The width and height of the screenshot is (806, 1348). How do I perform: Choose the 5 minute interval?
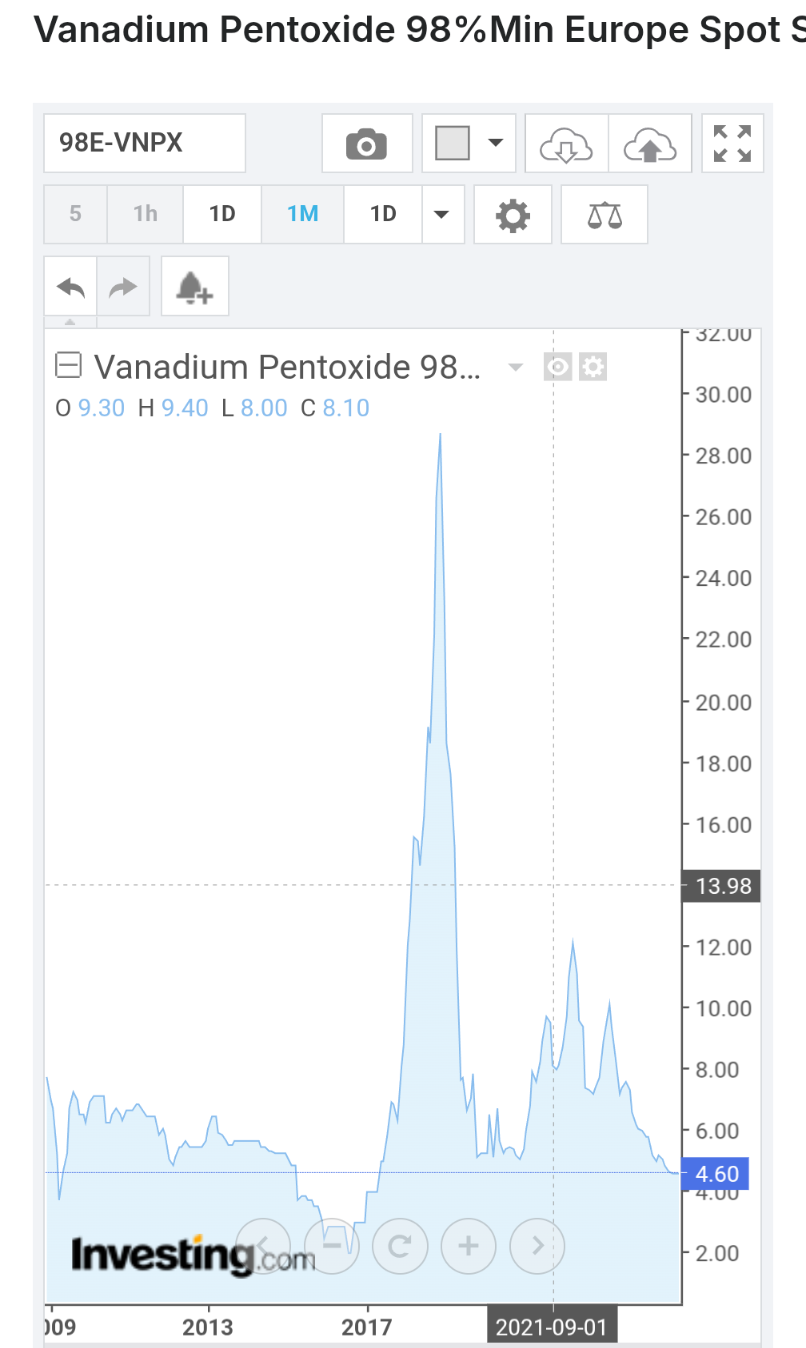(75, 214)
